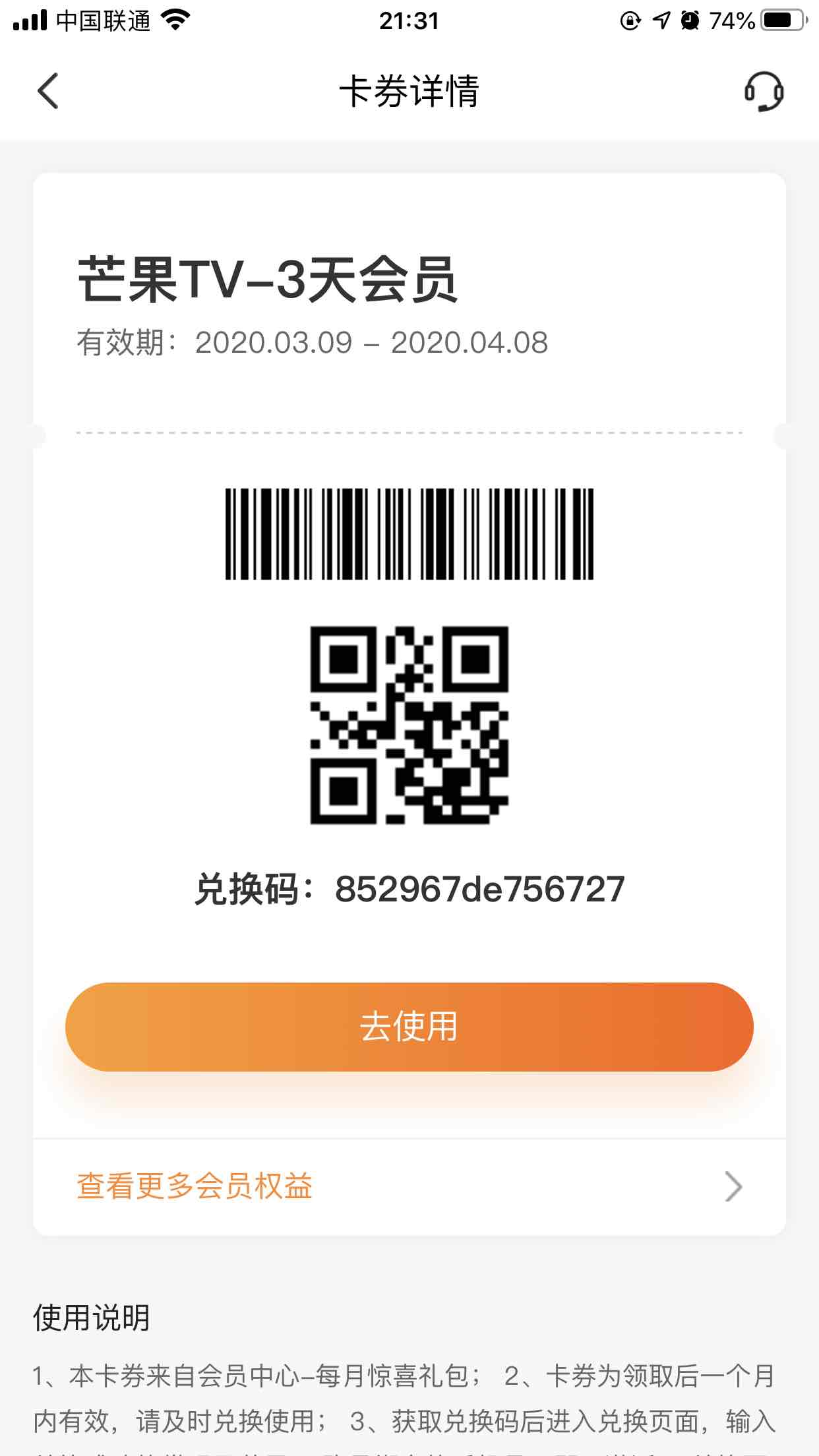Screen dimensions: 819x1456
Task: Open 查看更多会员权益 link
Action: pos(409,1186)
